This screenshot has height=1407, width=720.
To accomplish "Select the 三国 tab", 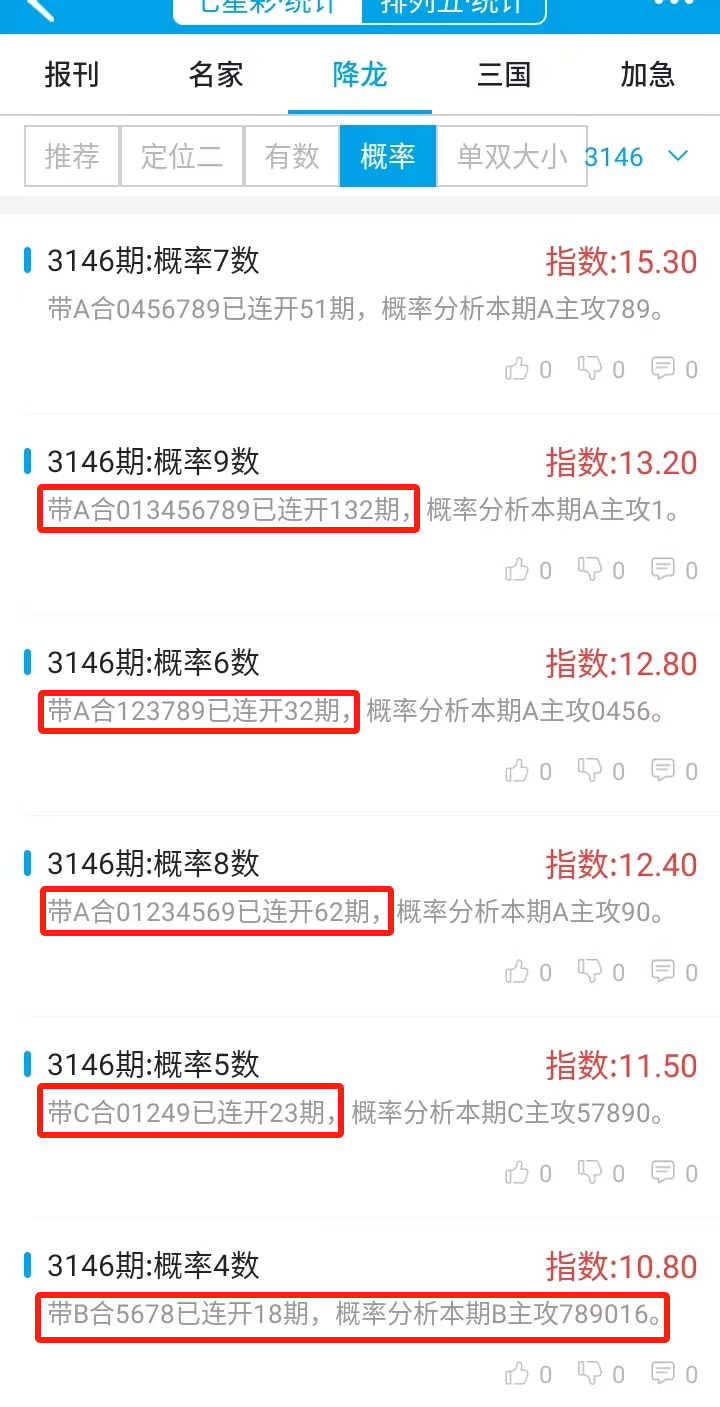I will click(504, 75).
